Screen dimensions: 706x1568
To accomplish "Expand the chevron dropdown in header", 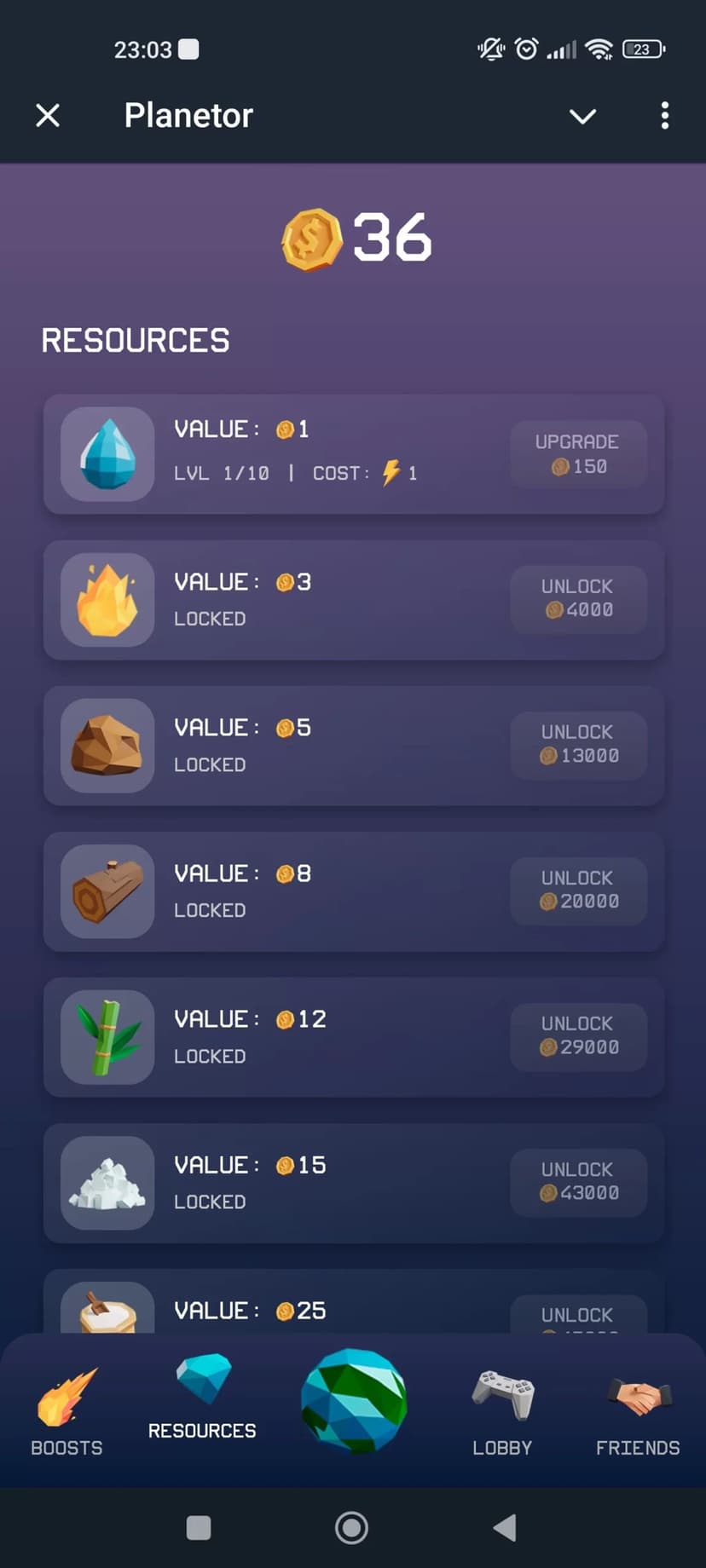I will pos(582,116).
